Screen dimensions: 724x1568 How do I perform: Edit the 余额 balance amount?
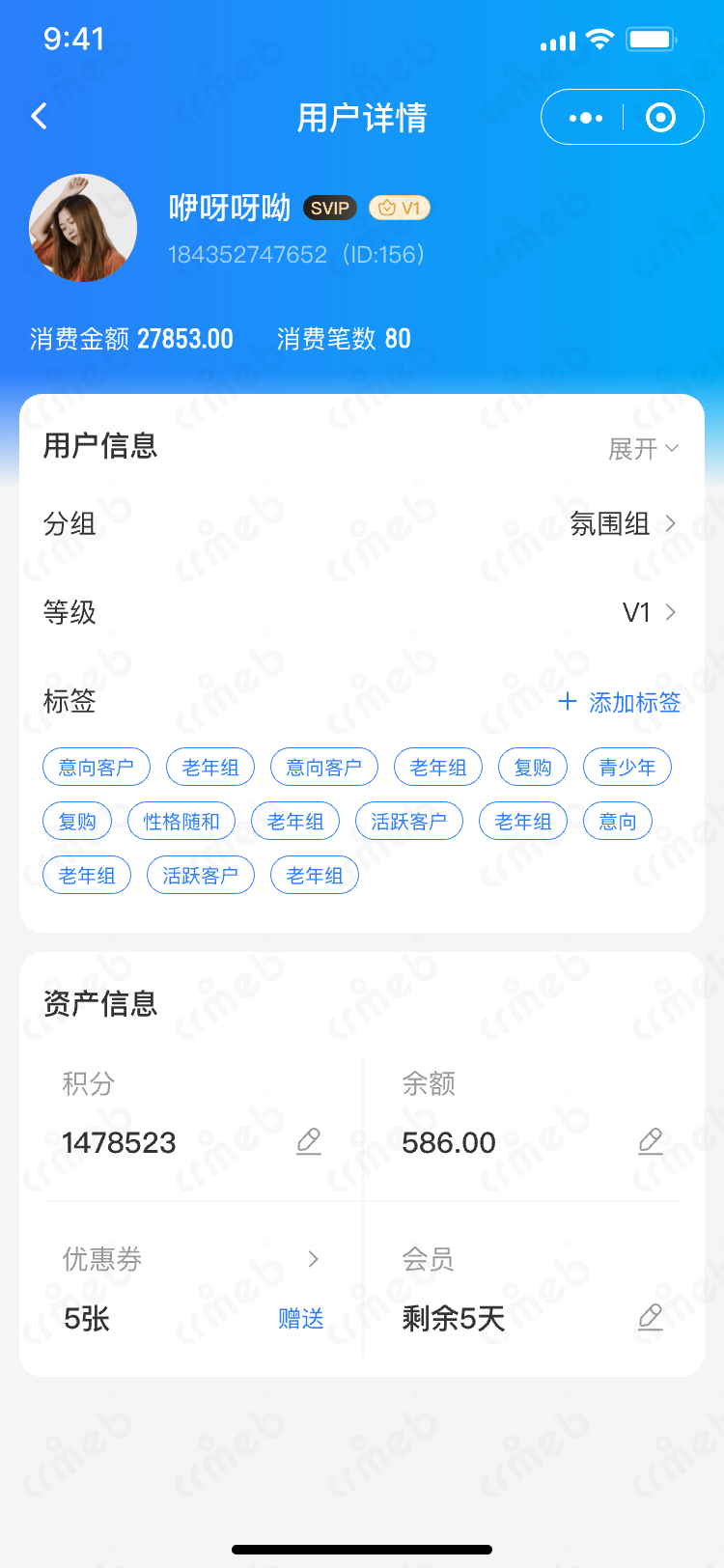(651, 1141)
